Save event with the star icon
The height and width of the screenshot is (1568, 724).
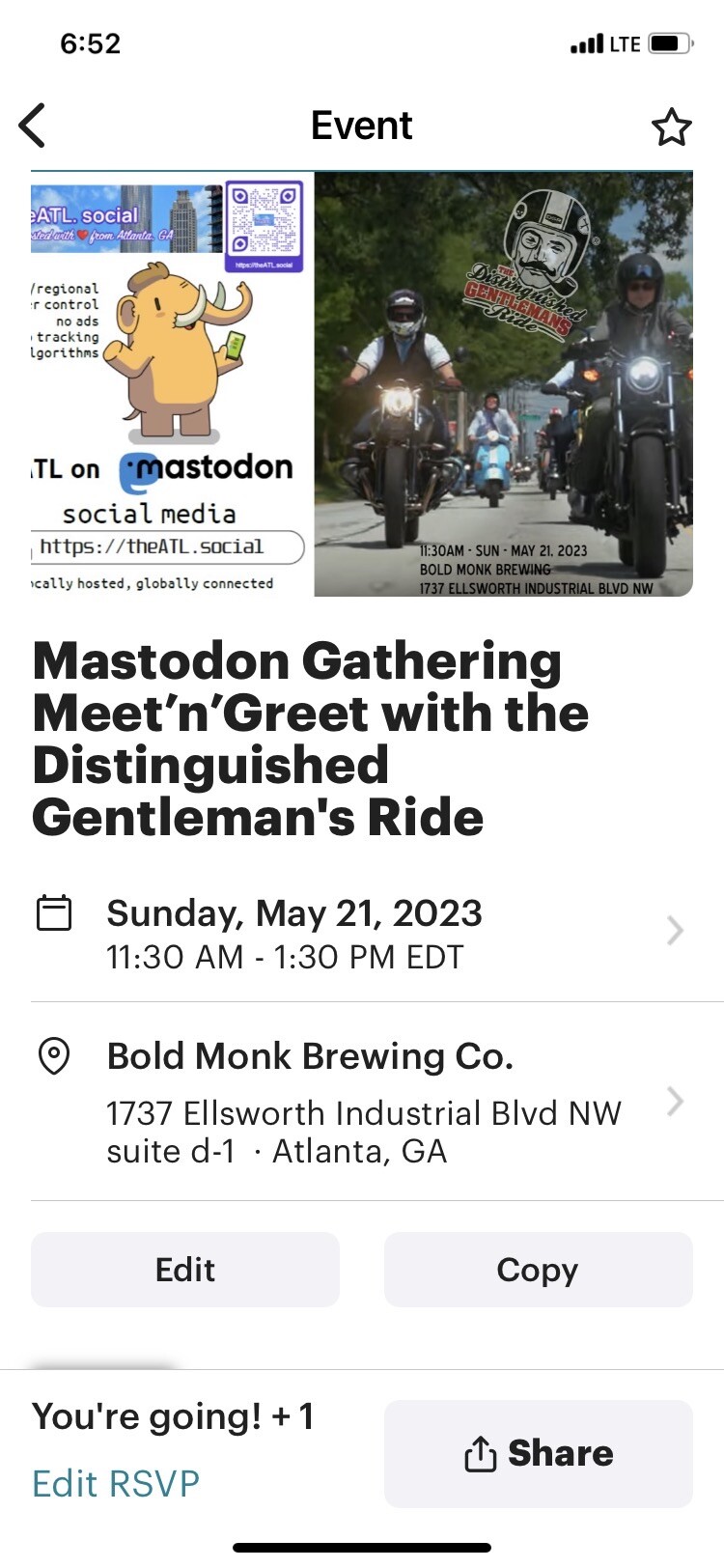point(671,126)
